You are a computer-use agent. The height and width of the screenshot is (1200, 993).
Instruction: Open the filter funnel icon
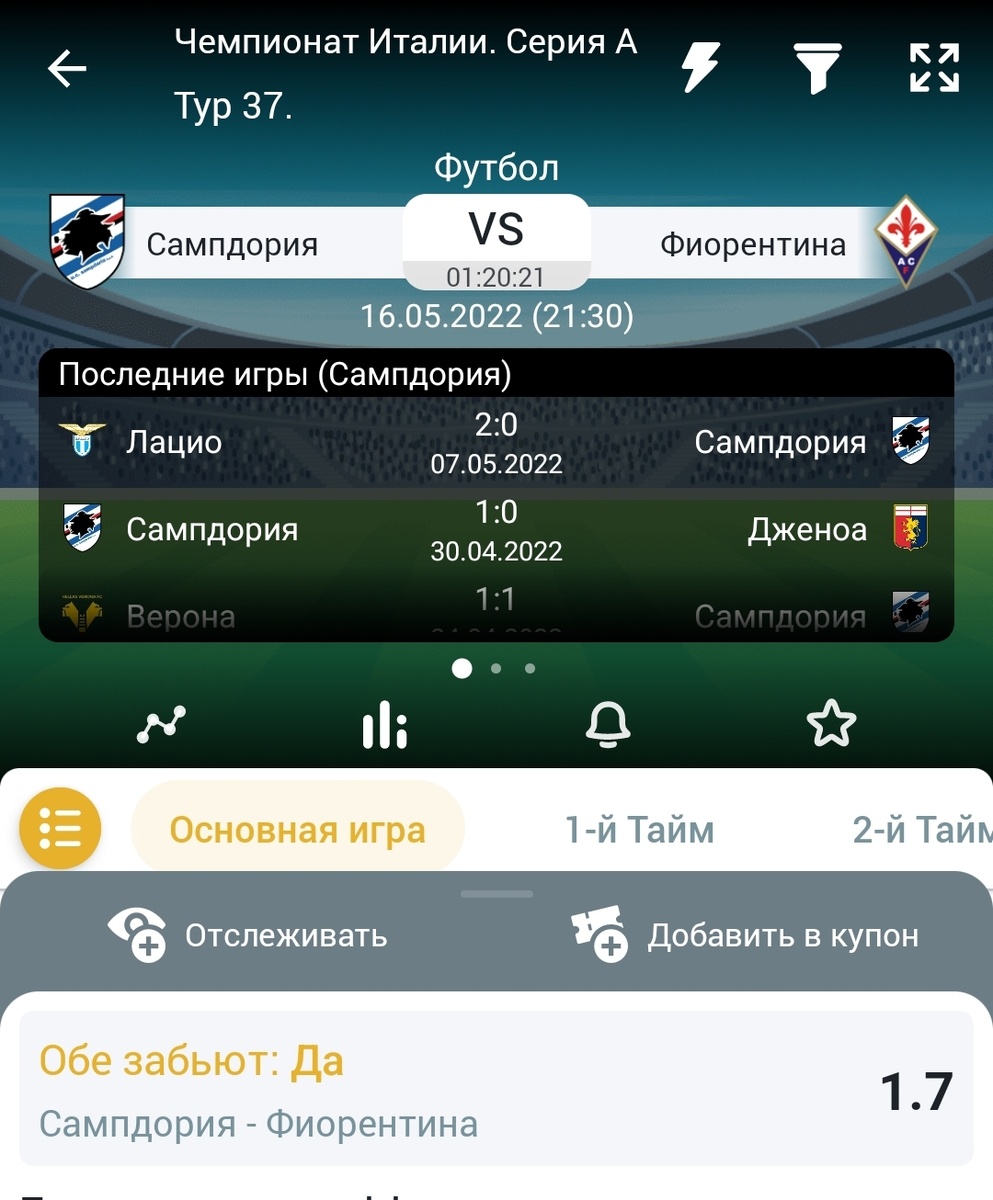tap(820, 68)
